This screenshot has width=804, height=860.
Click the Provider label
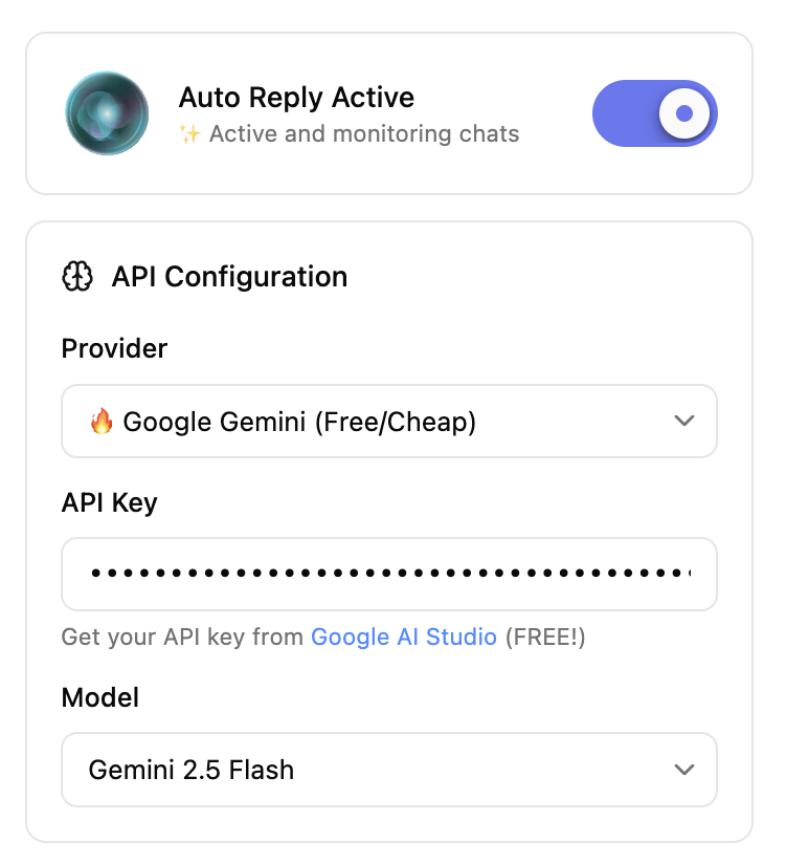point(114,348)
